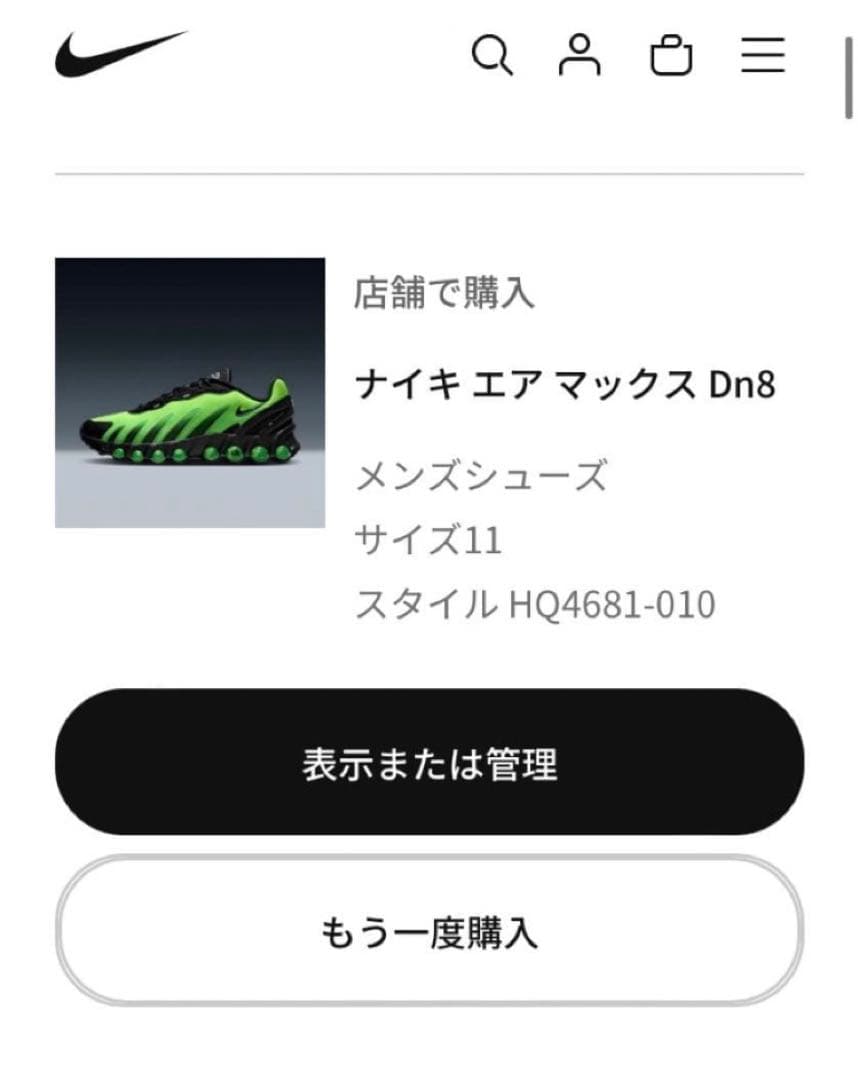Screen dimensions: 858x1080
Task: Tap the search icon in the header
Action: [493, 58]
